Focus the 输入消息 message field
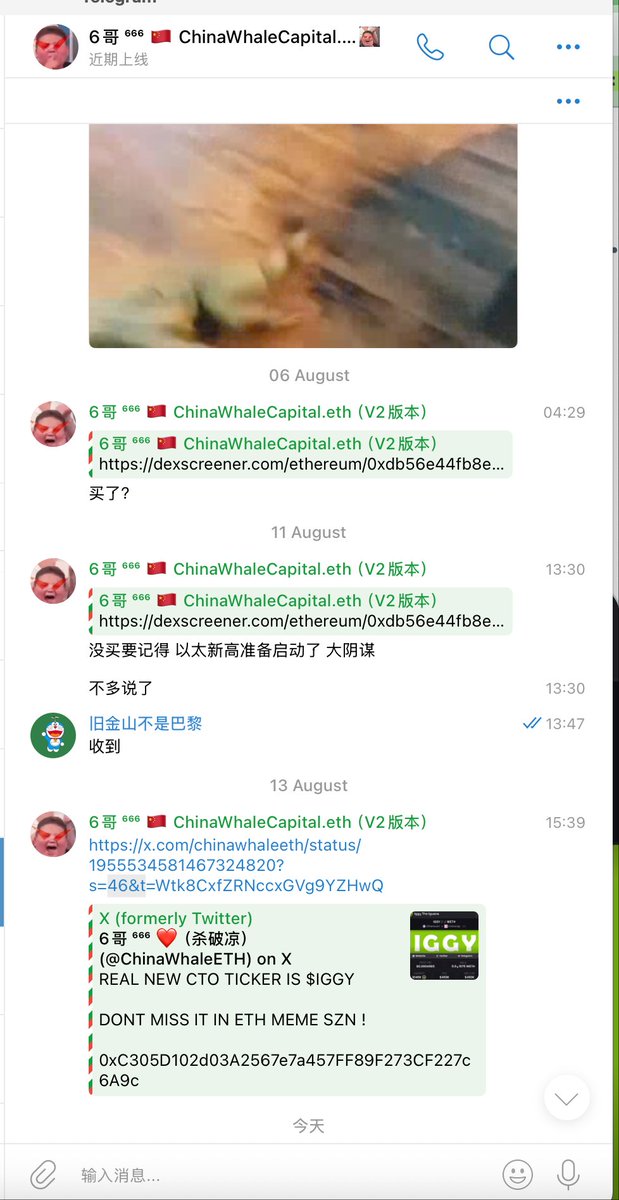 [280, 1175]
